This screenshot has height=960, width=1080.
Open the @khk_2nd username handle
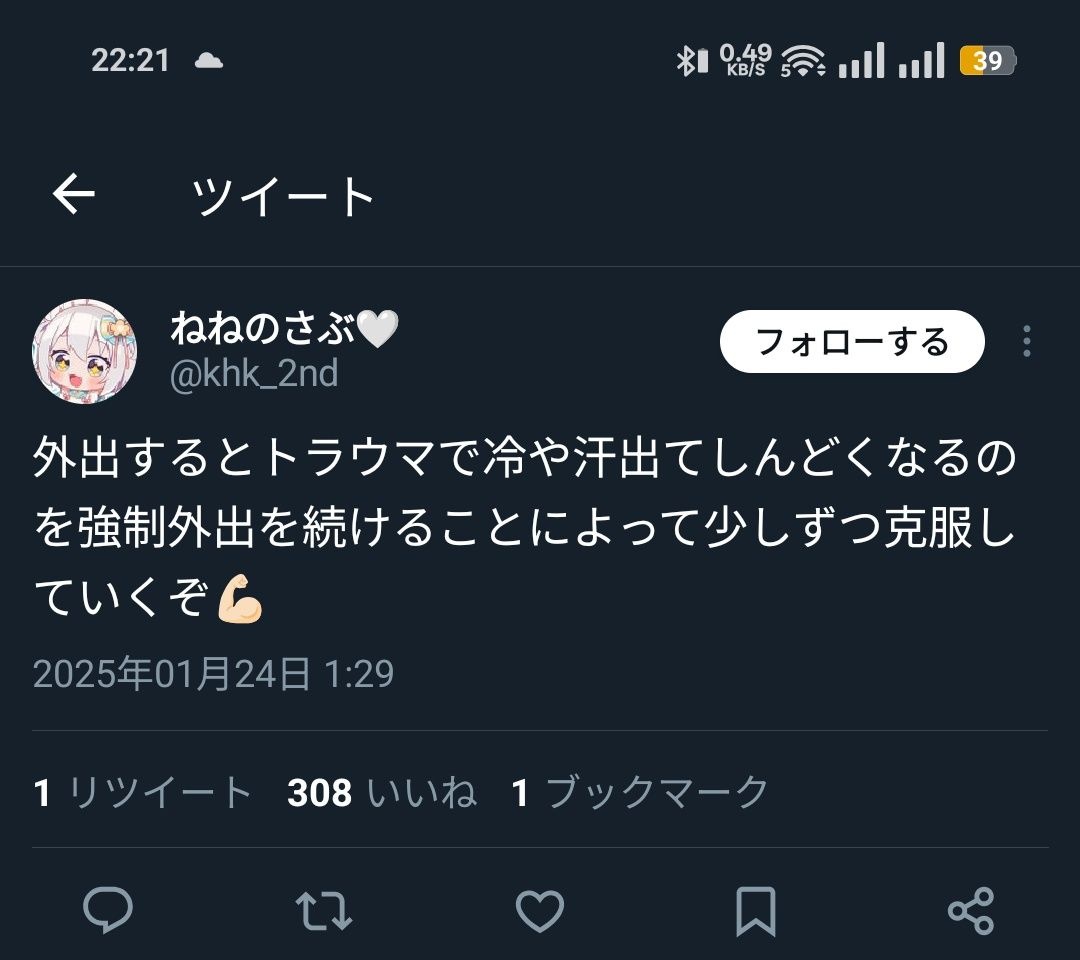coord(254,374)
